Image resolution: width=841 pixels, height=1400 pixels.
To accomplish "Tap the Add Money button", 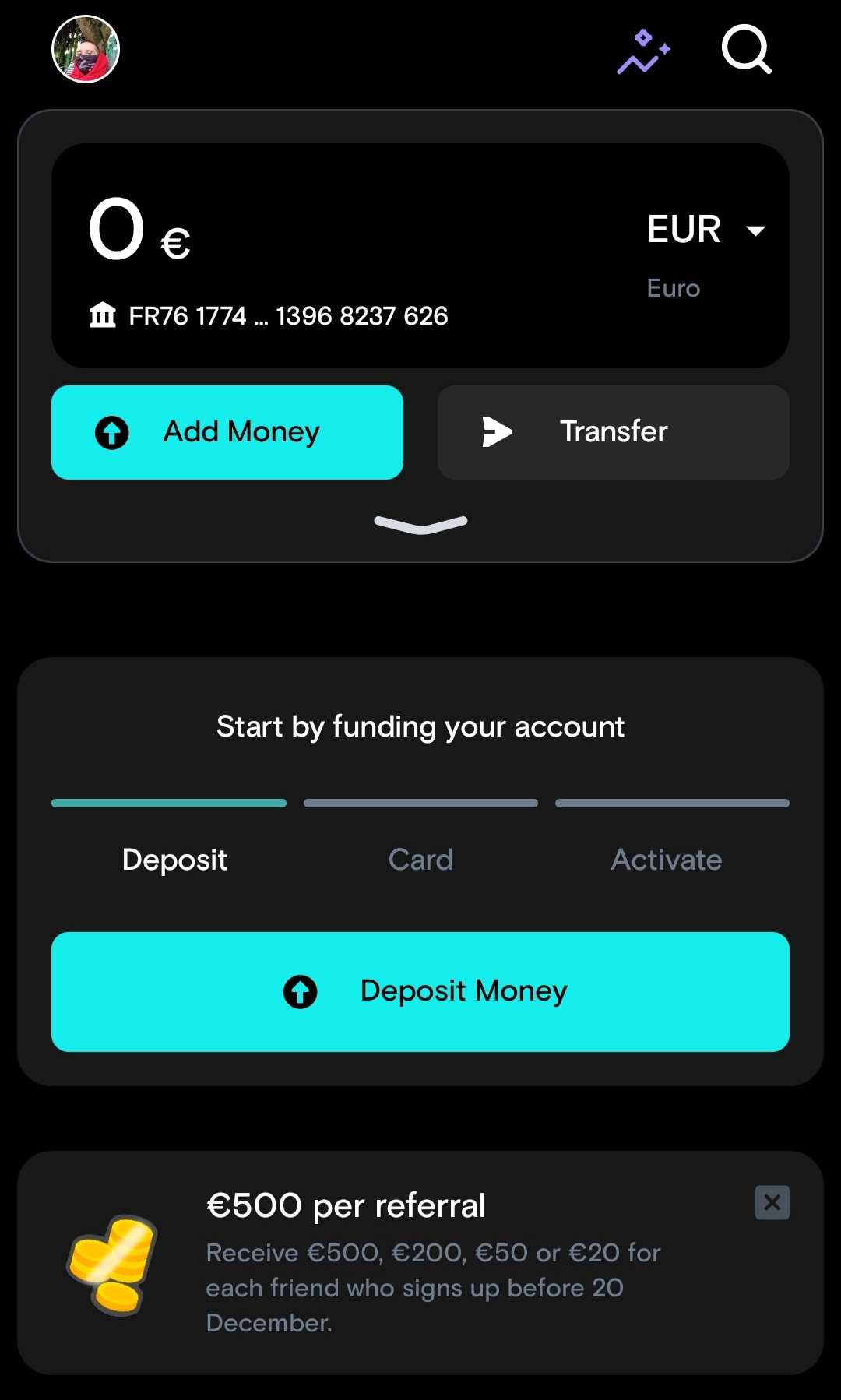I will pos(227,432).
